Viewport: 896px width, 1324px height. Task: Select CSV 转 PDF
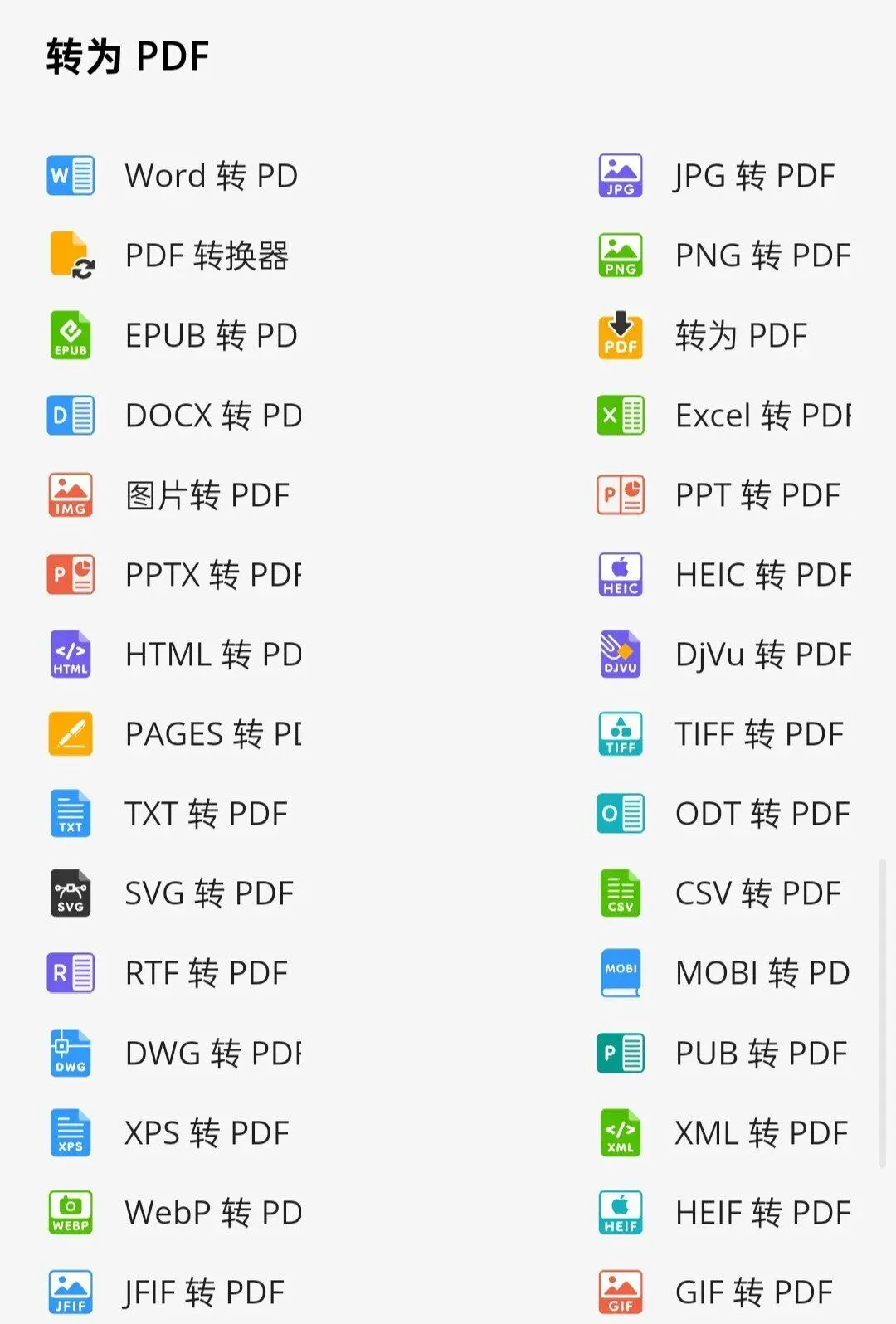click(x=719, y=893)
